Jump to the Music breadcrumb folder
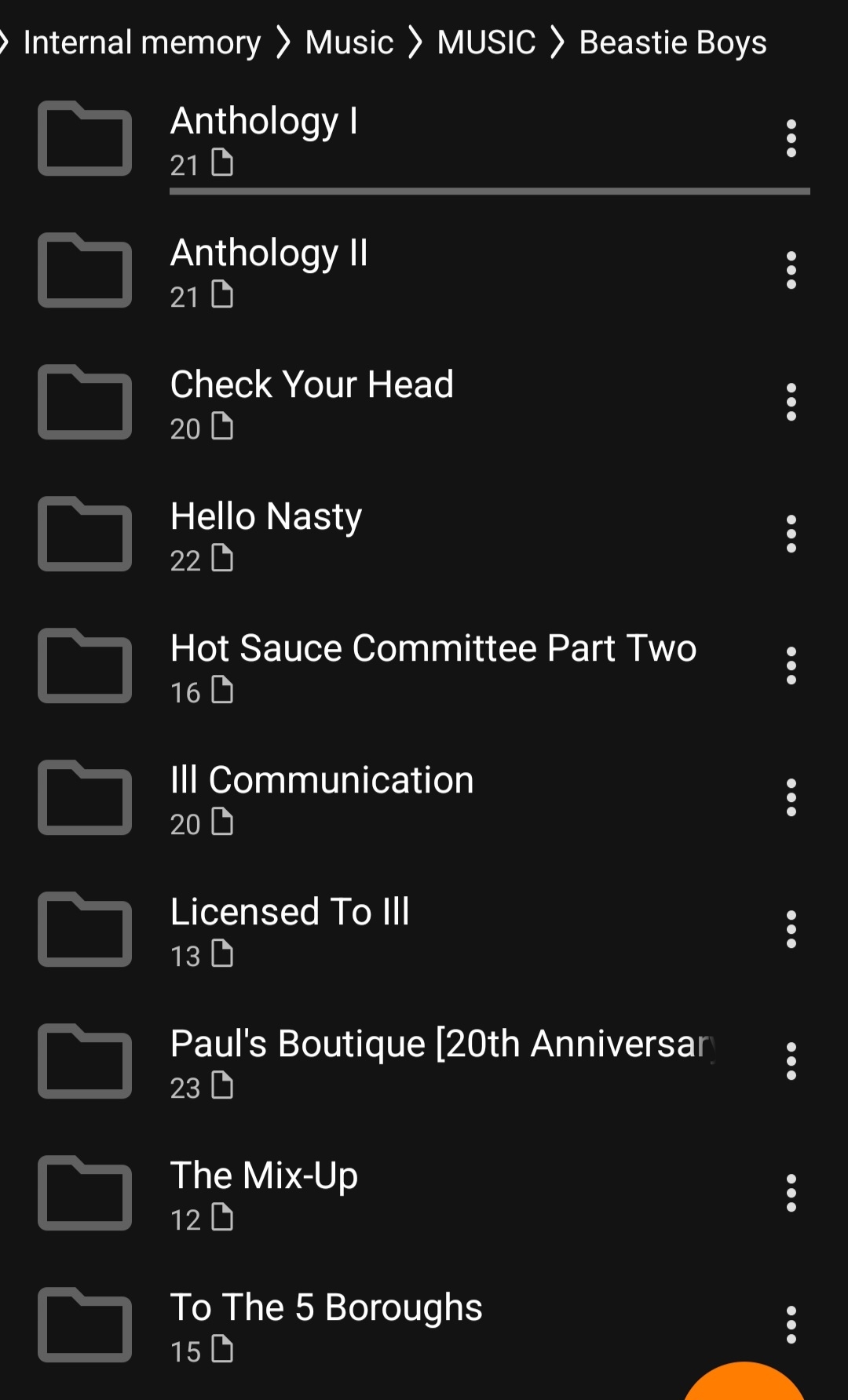Viewport: 848px width, 1400px height. [x=349, y=42]
